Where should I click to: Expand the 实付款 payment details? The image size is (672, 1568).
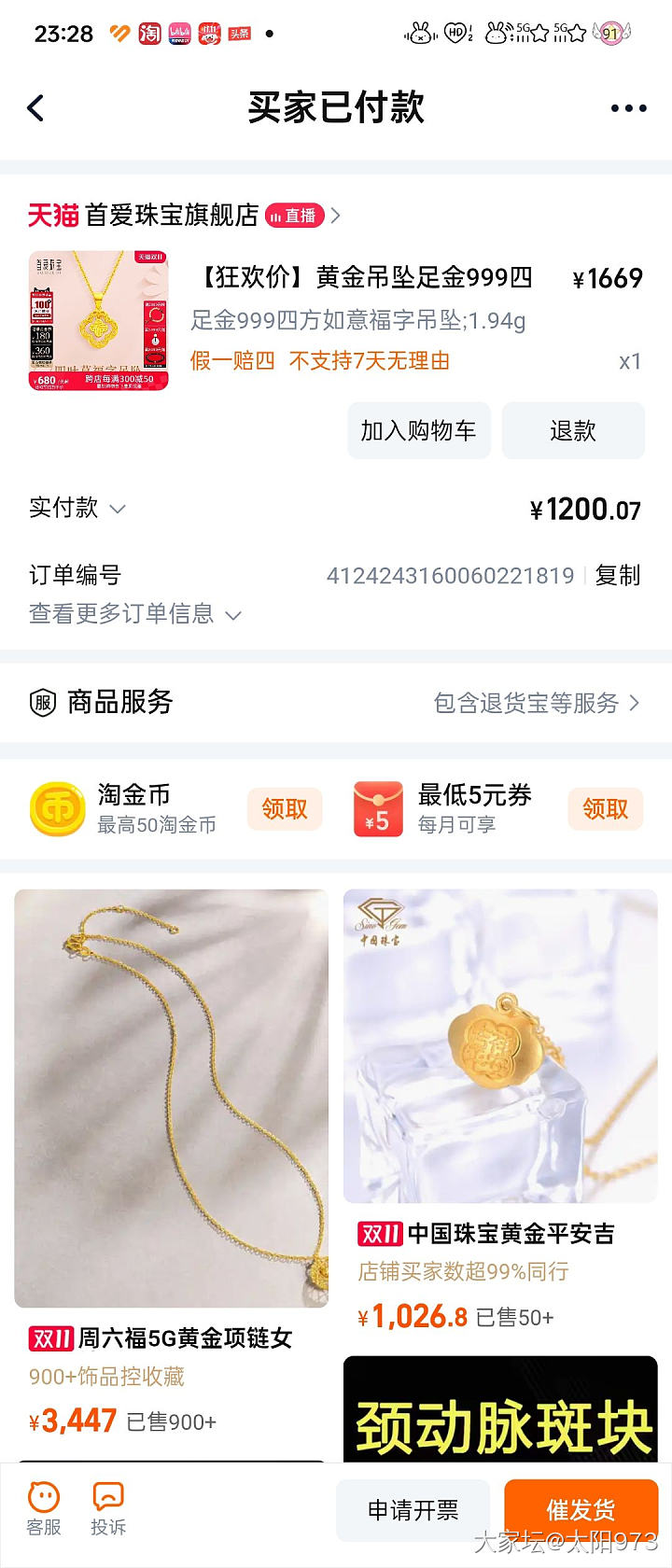point(77,508)
